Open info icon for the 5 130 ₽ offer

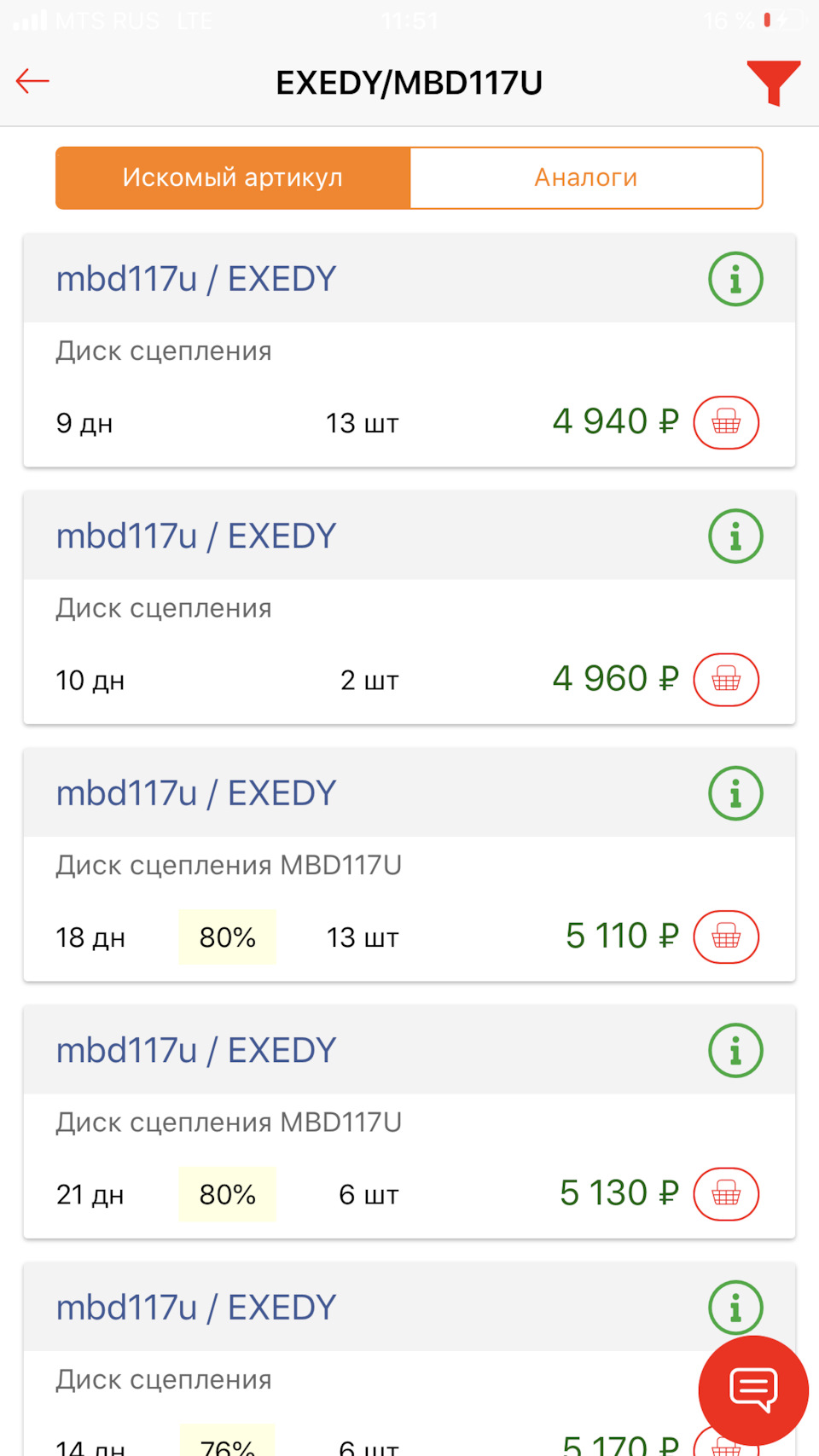tap(735, 1050)
